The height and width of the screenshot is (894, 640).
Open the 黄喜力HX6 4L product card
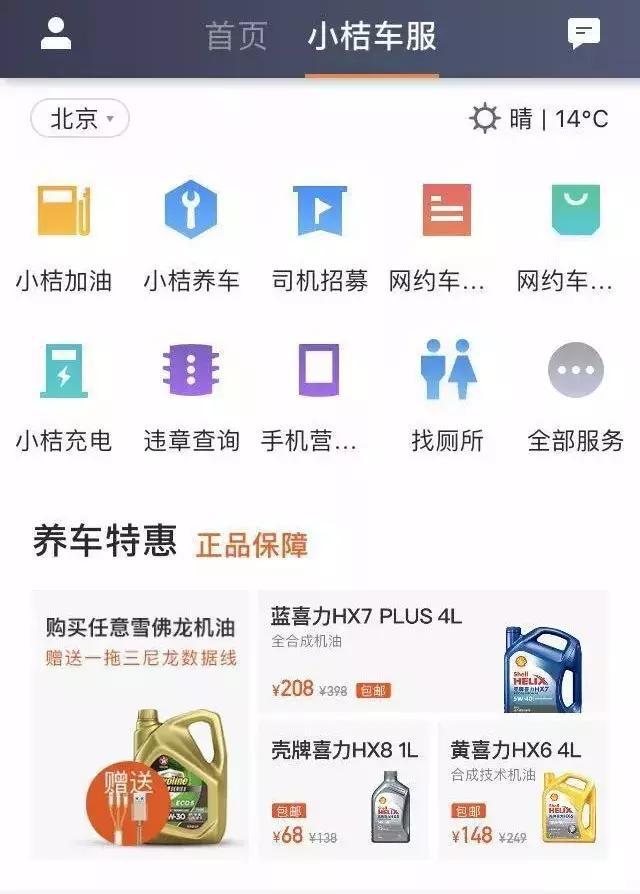(x=523, y=790)
